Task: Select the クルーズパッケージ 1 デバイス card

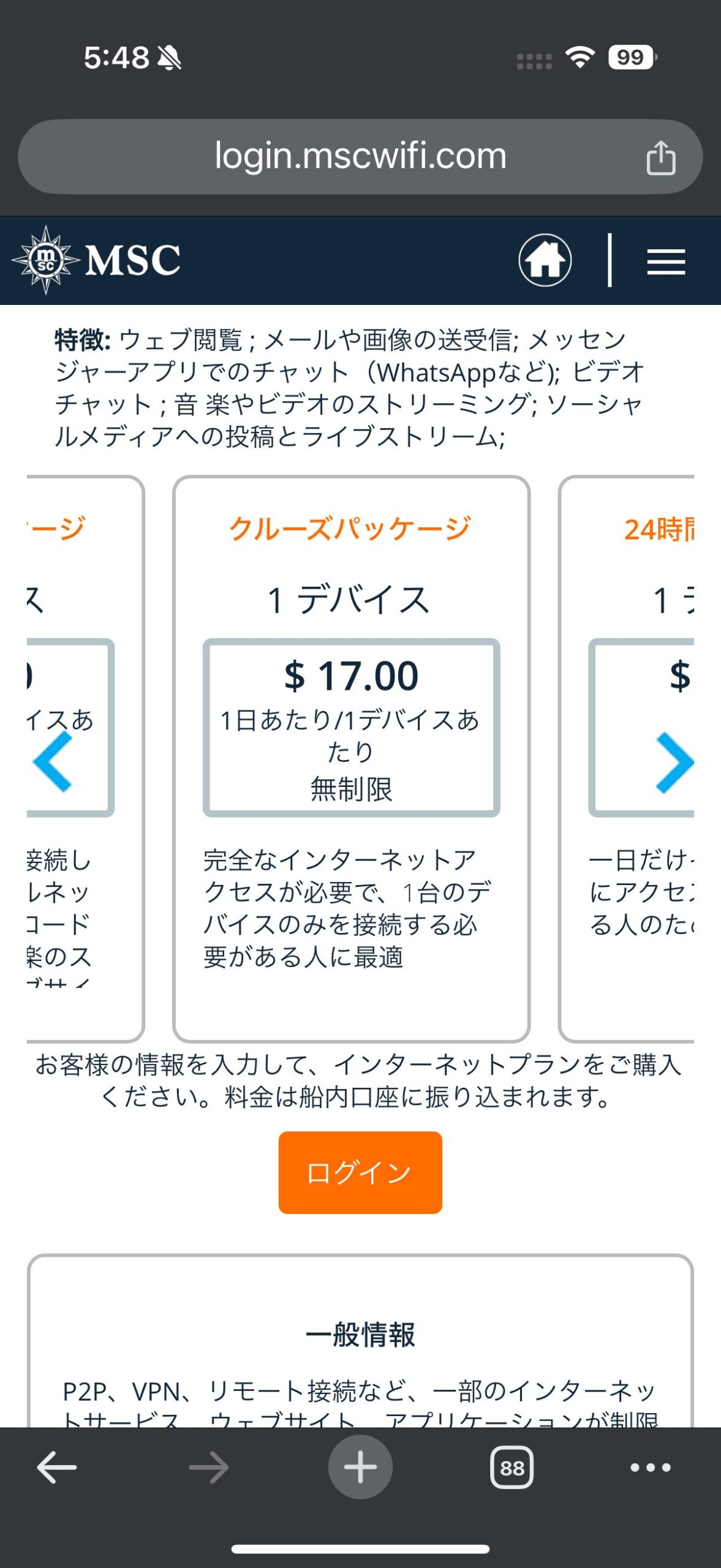Action: (x=351, y=758)
